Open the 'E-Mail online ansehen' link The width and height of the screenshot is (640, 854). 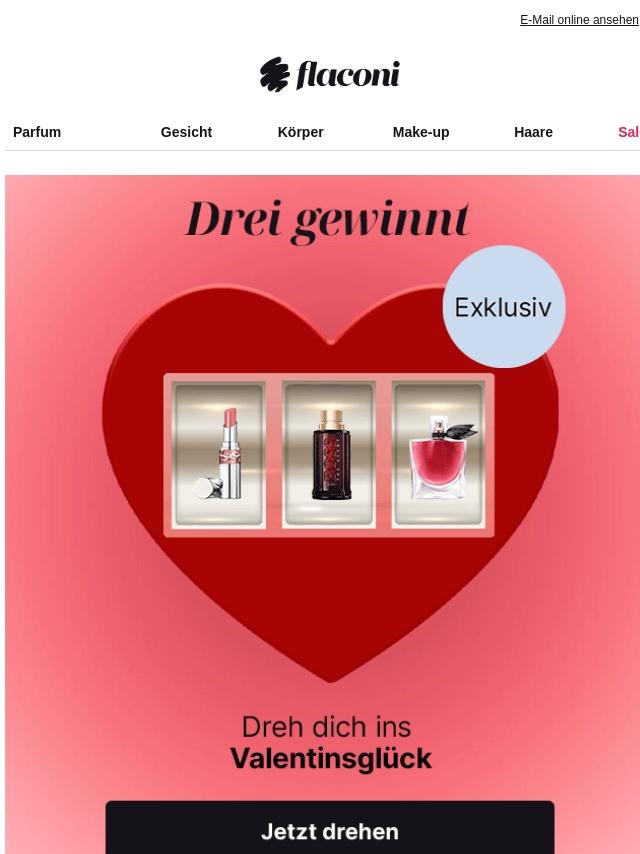pyautogui.click(x=578, y=20)
